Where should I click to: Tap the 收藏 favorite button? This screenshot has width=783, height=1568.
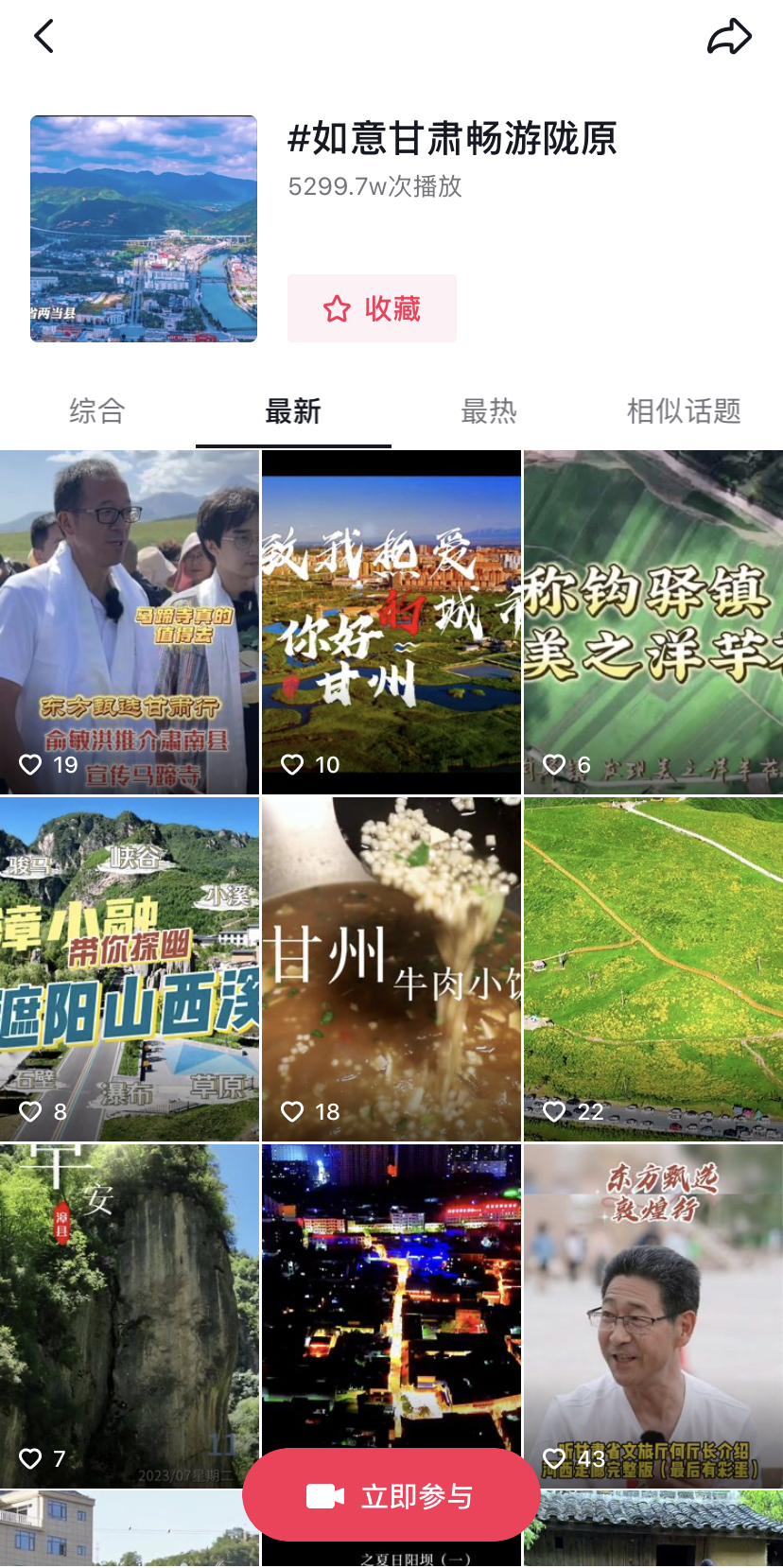click(372, 308)
